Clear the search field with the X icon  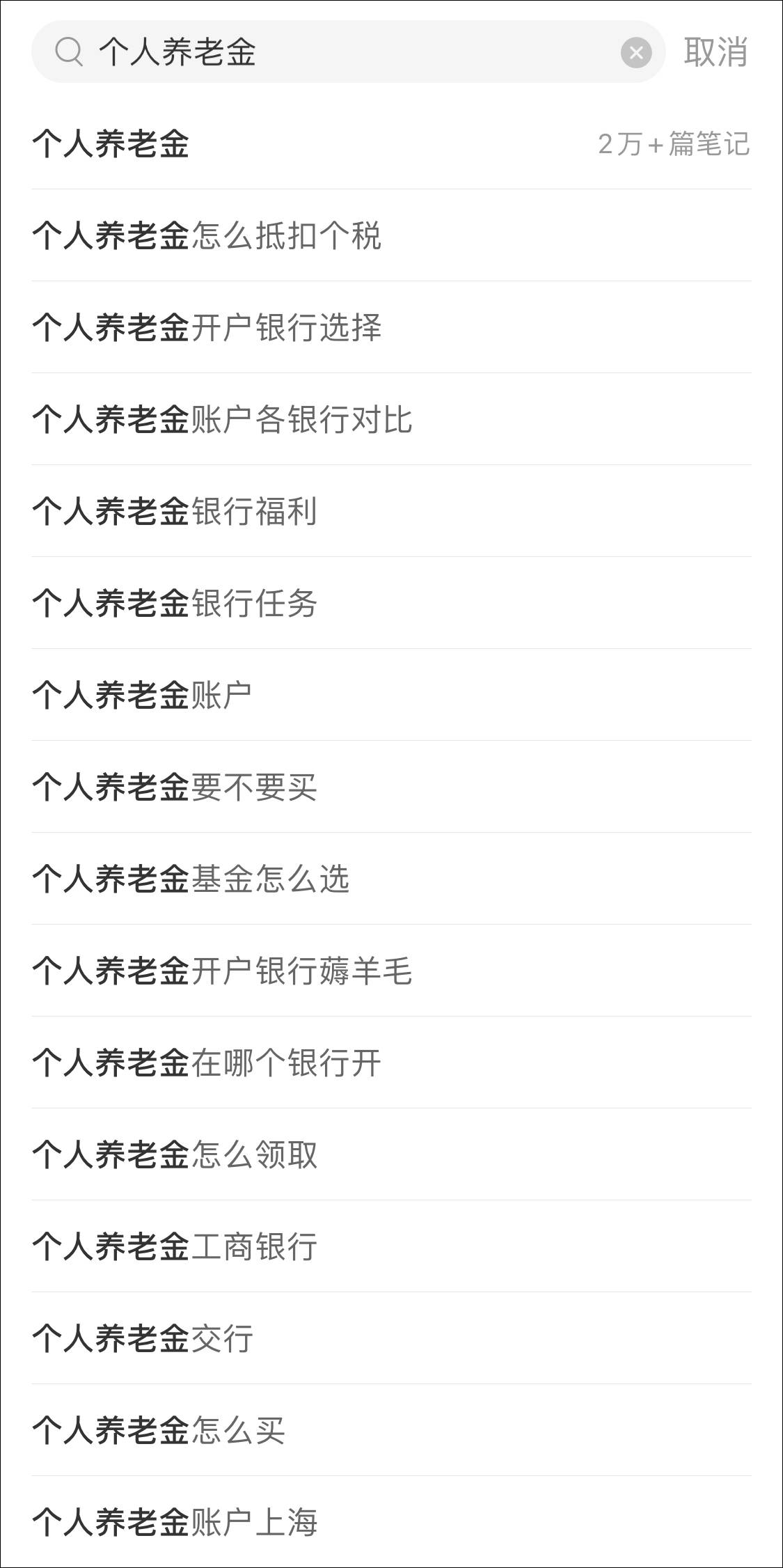coord(635,53)
